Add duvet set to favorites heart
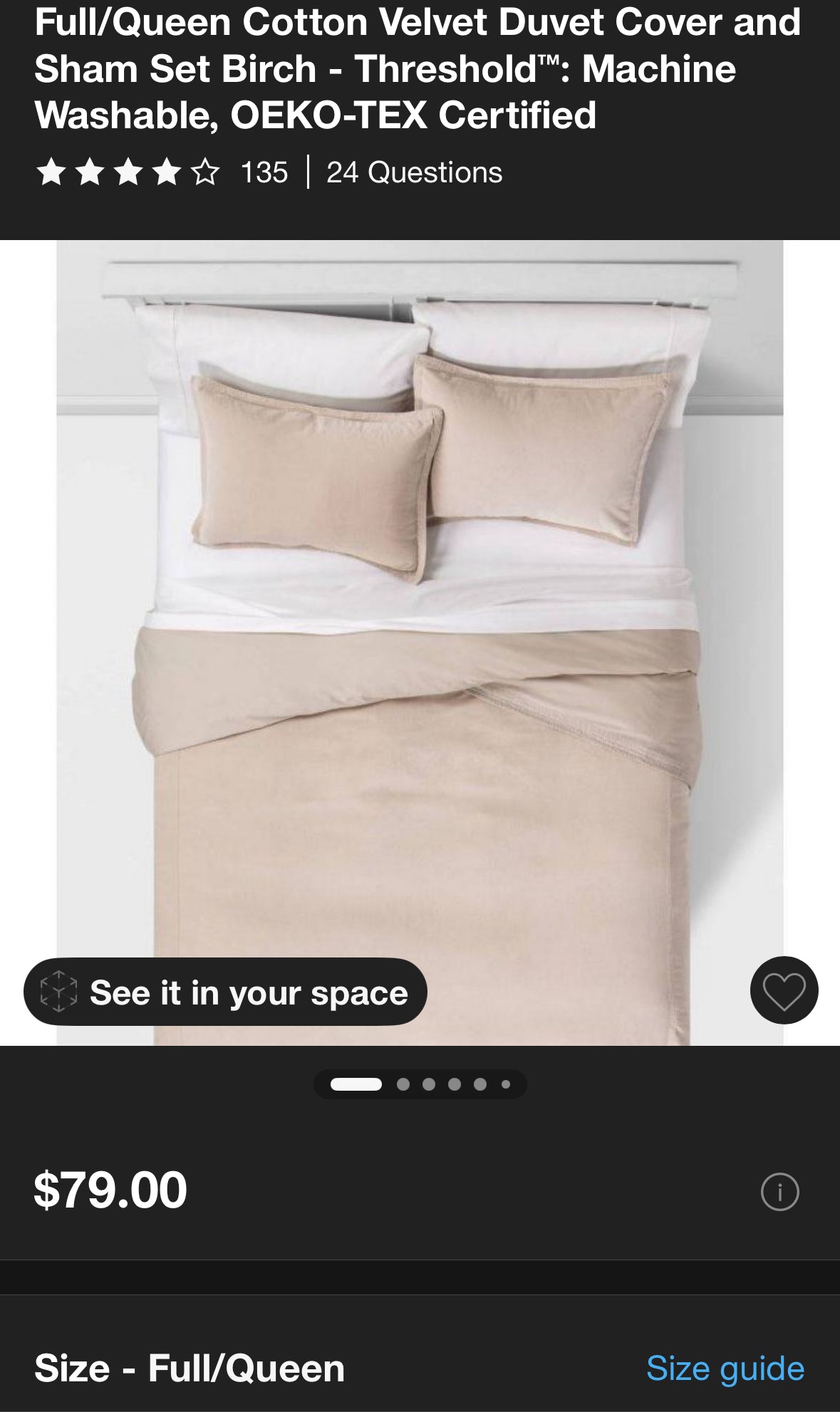 click(784, 990)
